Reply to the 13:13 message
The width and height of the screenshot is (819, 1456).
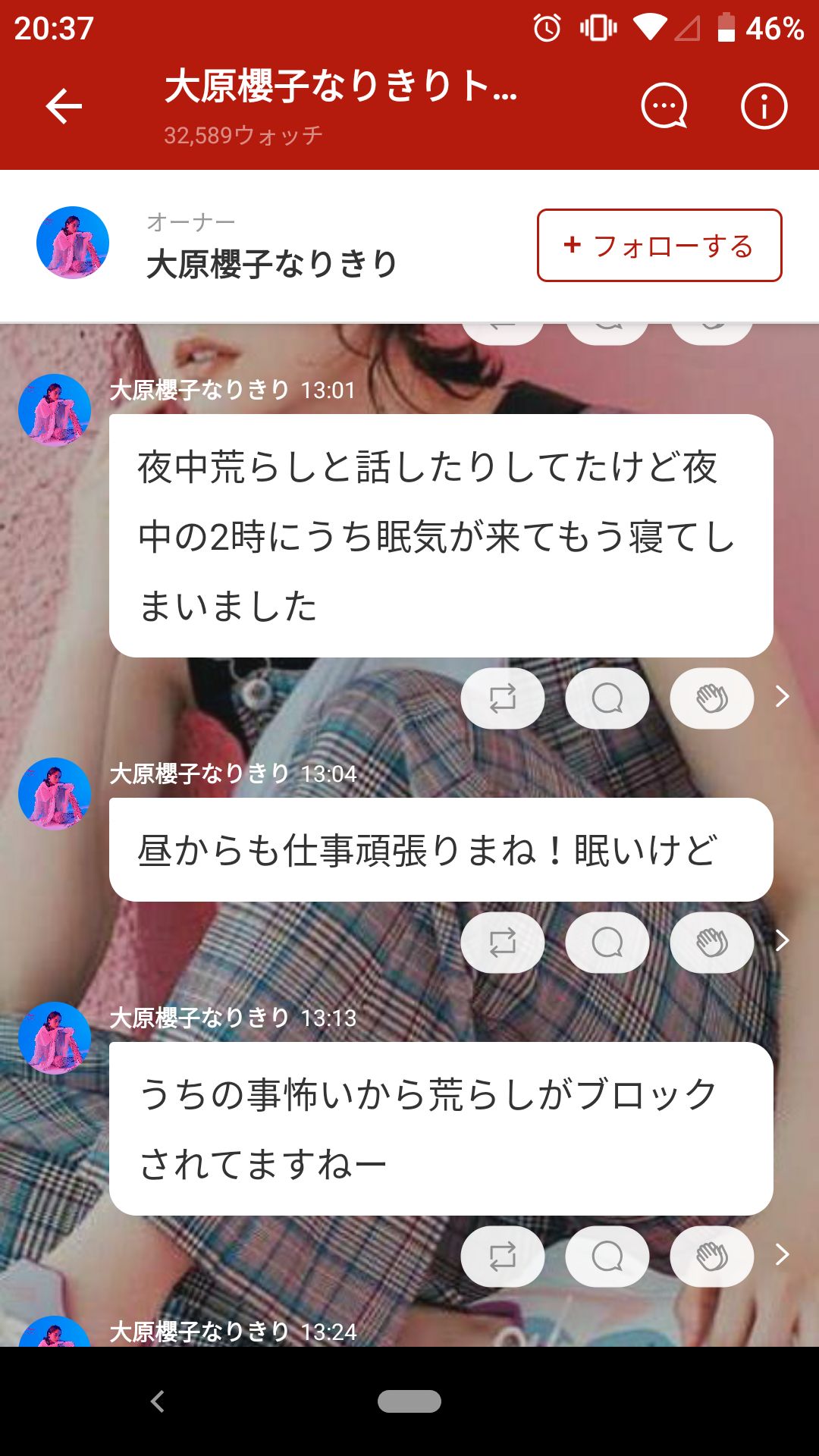point(607,1257)
